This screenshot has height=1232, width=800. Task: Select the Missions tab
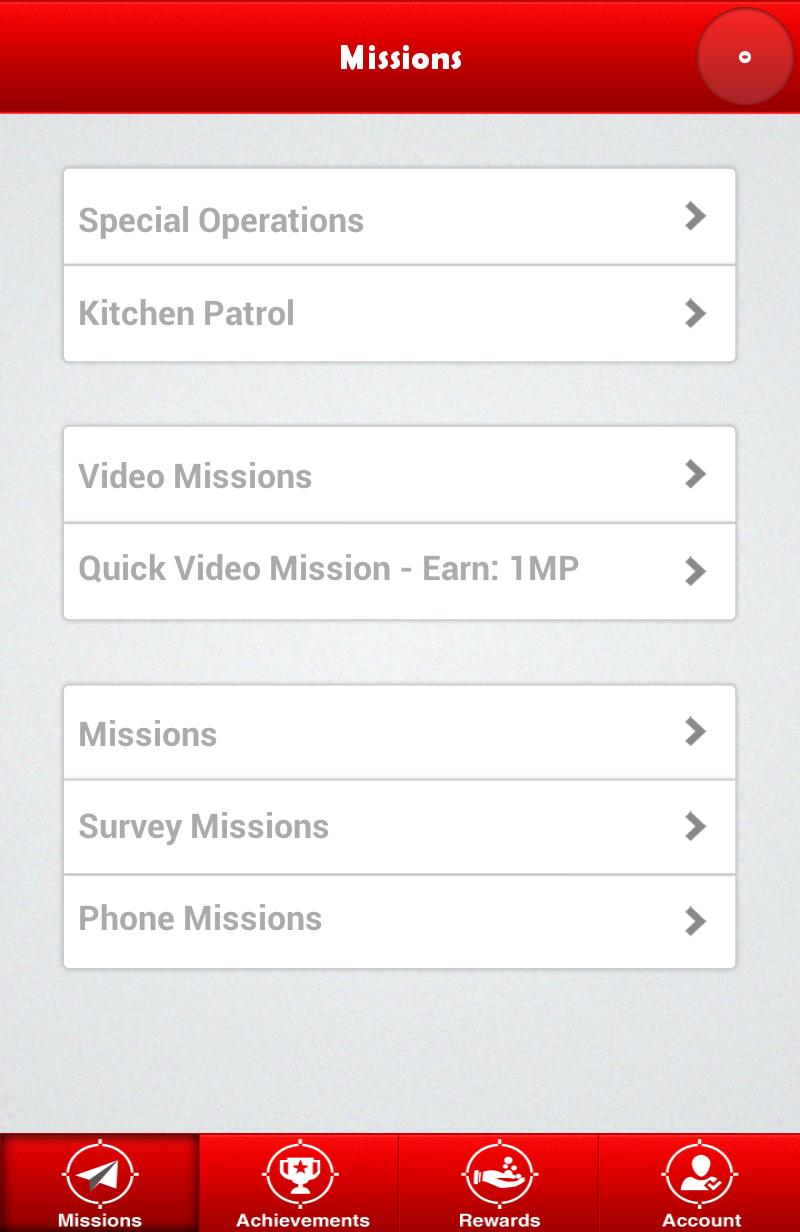point(99,1182)
